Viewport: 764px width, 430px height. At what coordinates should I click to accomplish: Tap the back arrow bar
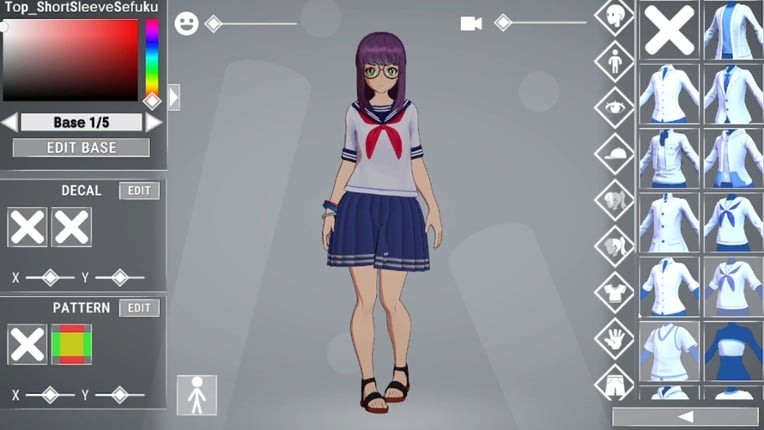(685, 416)
